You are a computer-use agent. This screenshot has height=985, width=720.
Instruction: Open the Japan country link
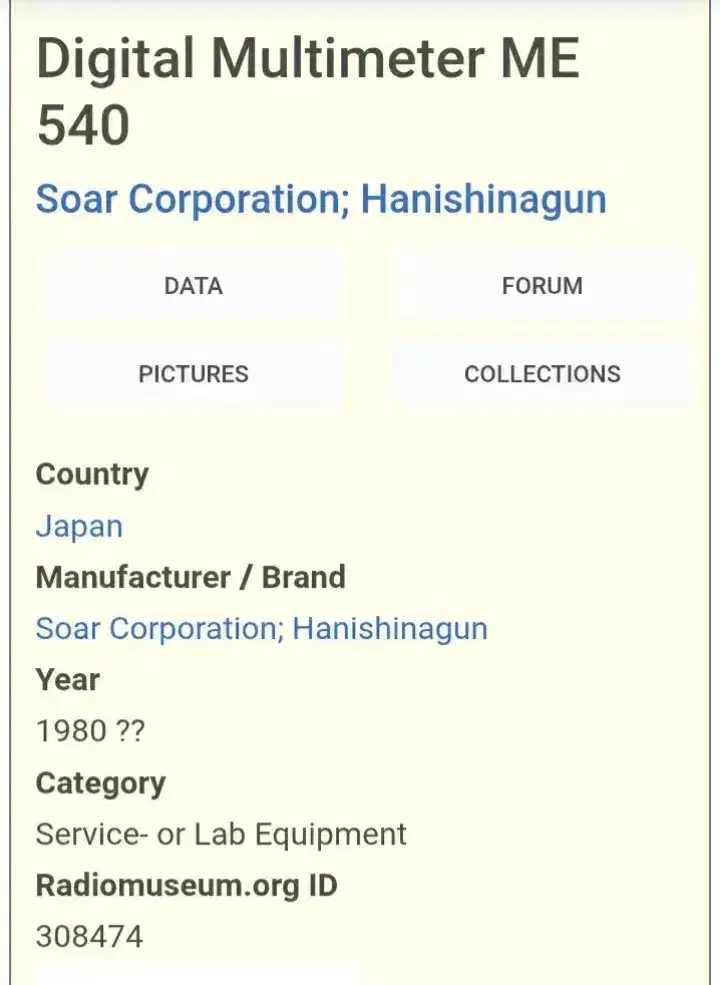coord(79,526)
